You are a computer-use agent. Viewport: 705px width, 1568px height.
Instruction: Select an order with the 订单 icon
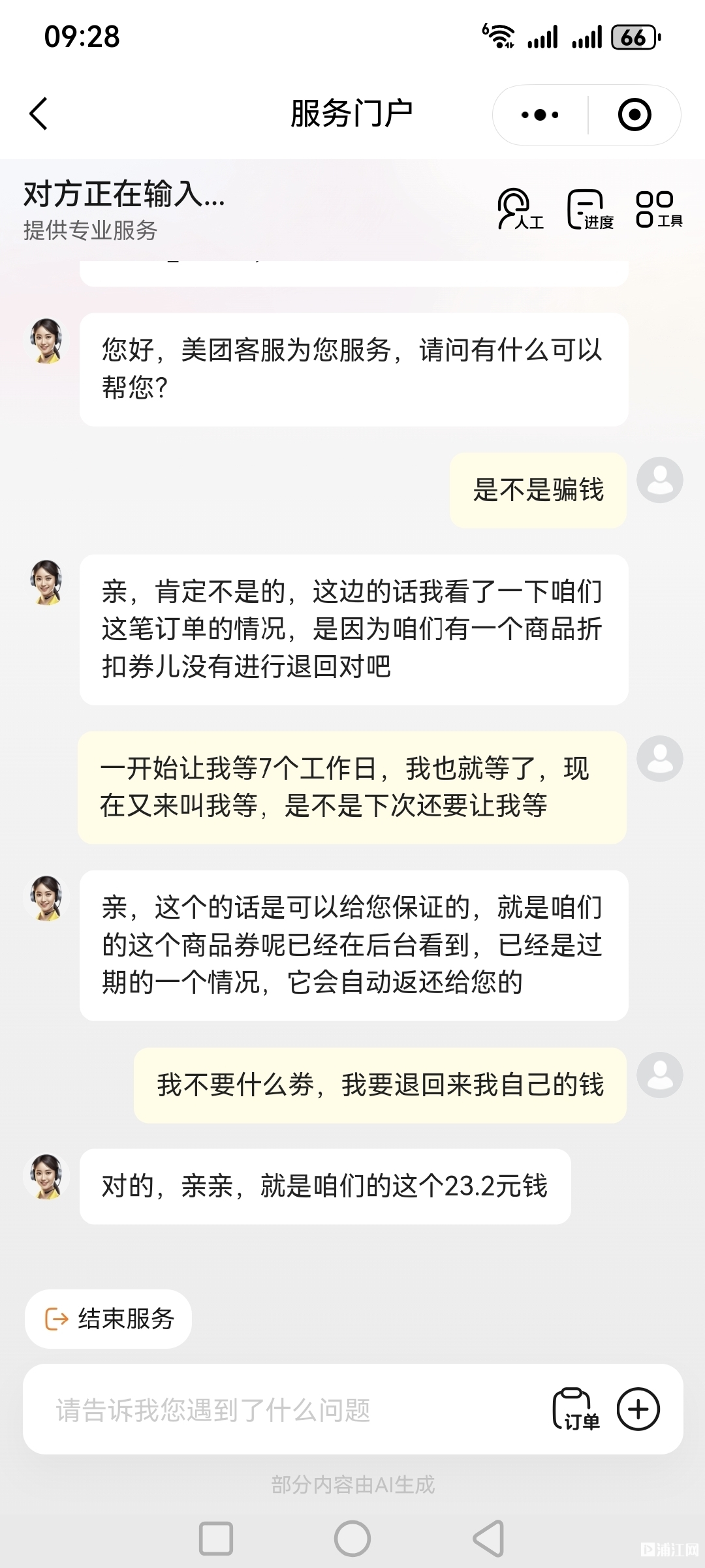[576, 1410]
